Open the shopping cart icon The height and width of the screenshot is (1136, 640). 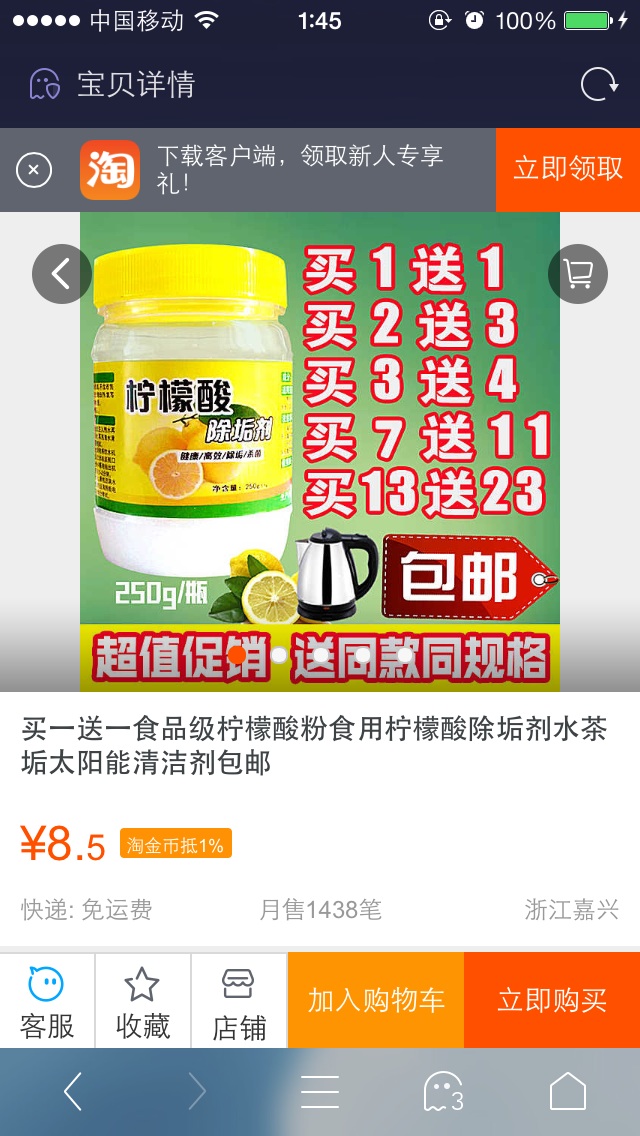578,274
